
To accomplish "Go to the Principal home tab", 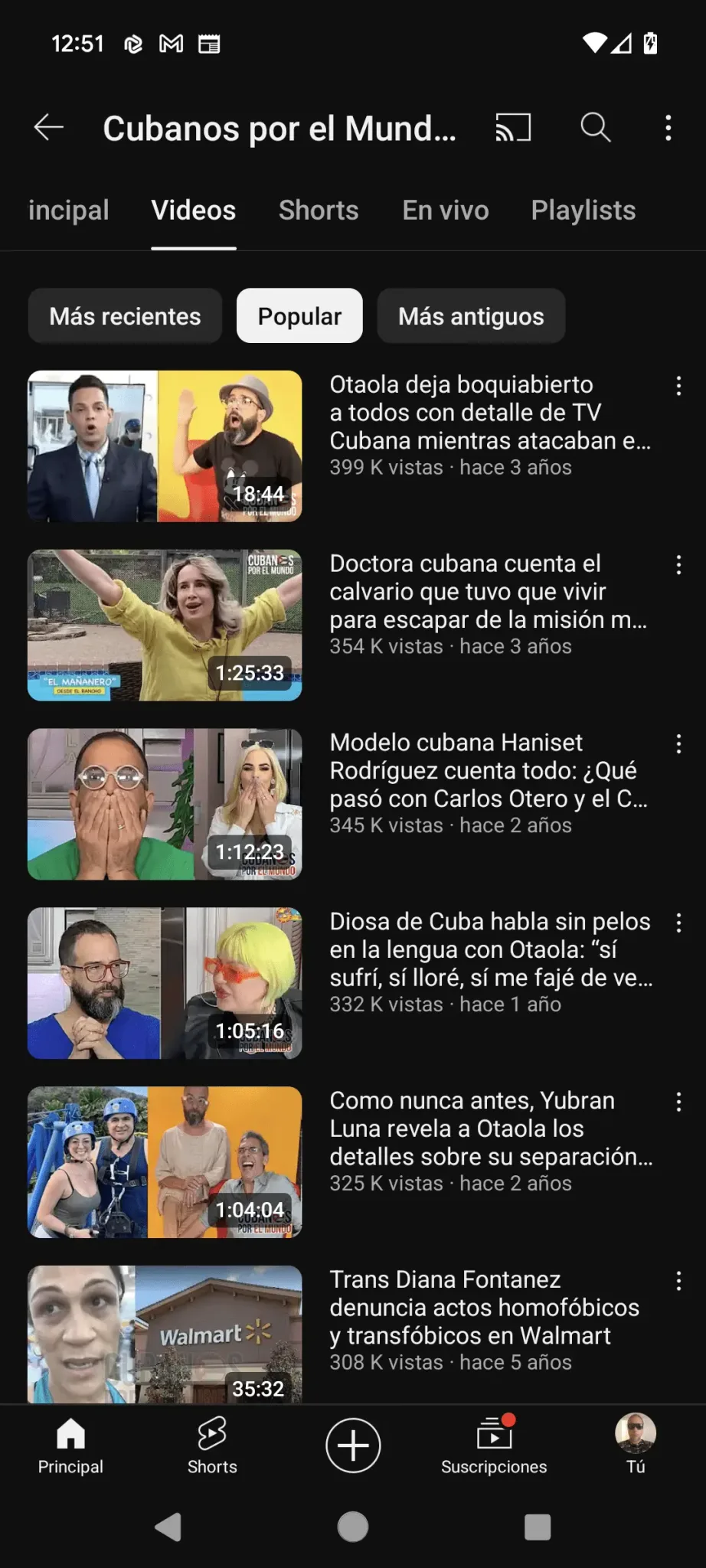I will [x=70, y=1445].
